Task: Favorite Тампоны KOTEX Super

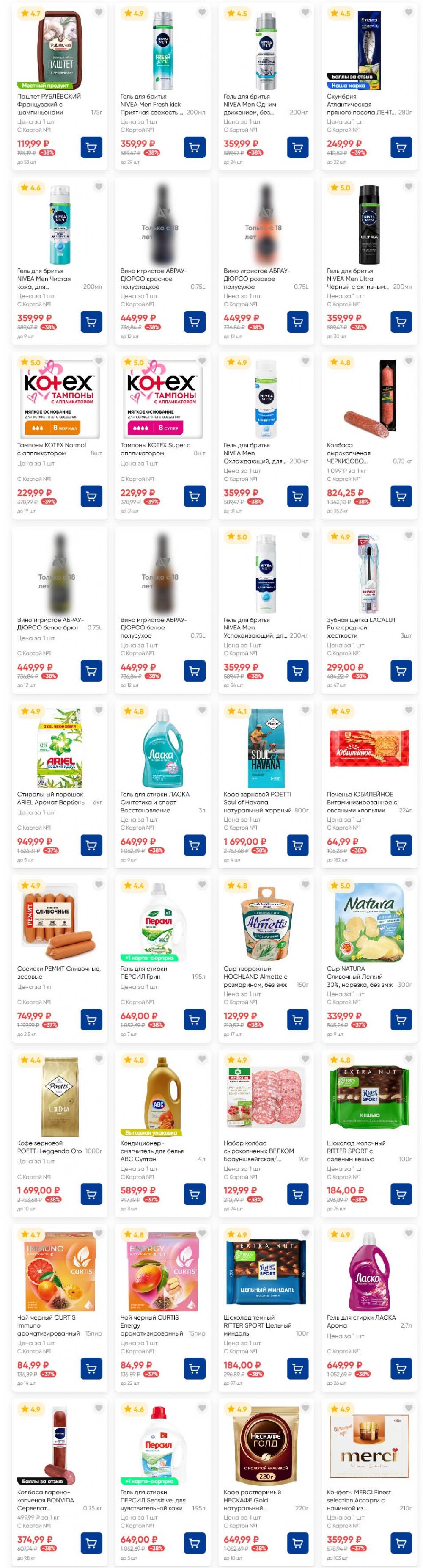Action: tap(201, 361)
